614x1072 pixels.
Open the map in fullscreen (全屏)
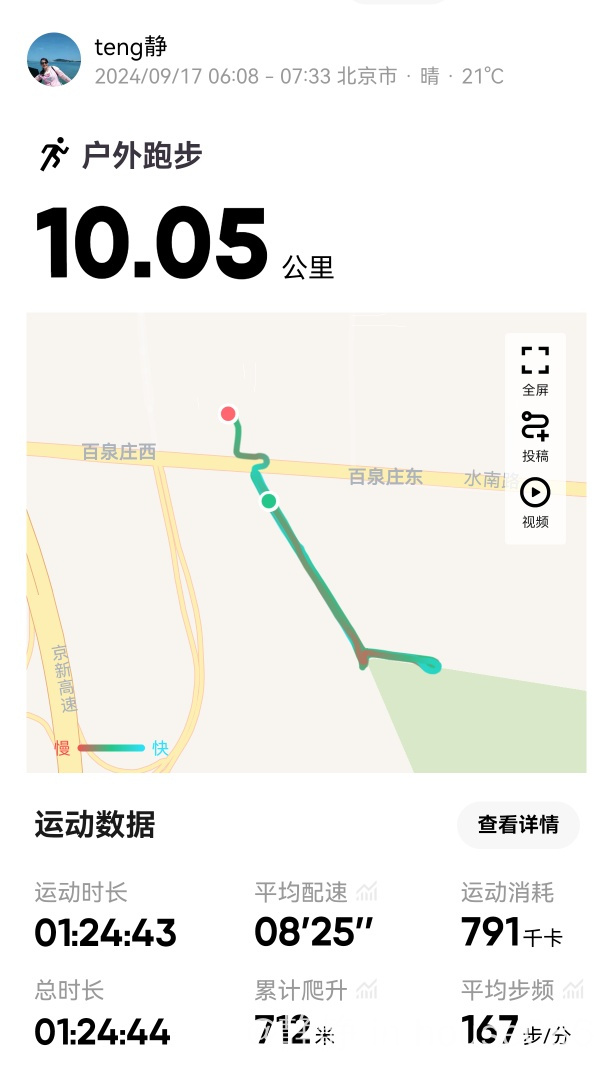[535, 369]
